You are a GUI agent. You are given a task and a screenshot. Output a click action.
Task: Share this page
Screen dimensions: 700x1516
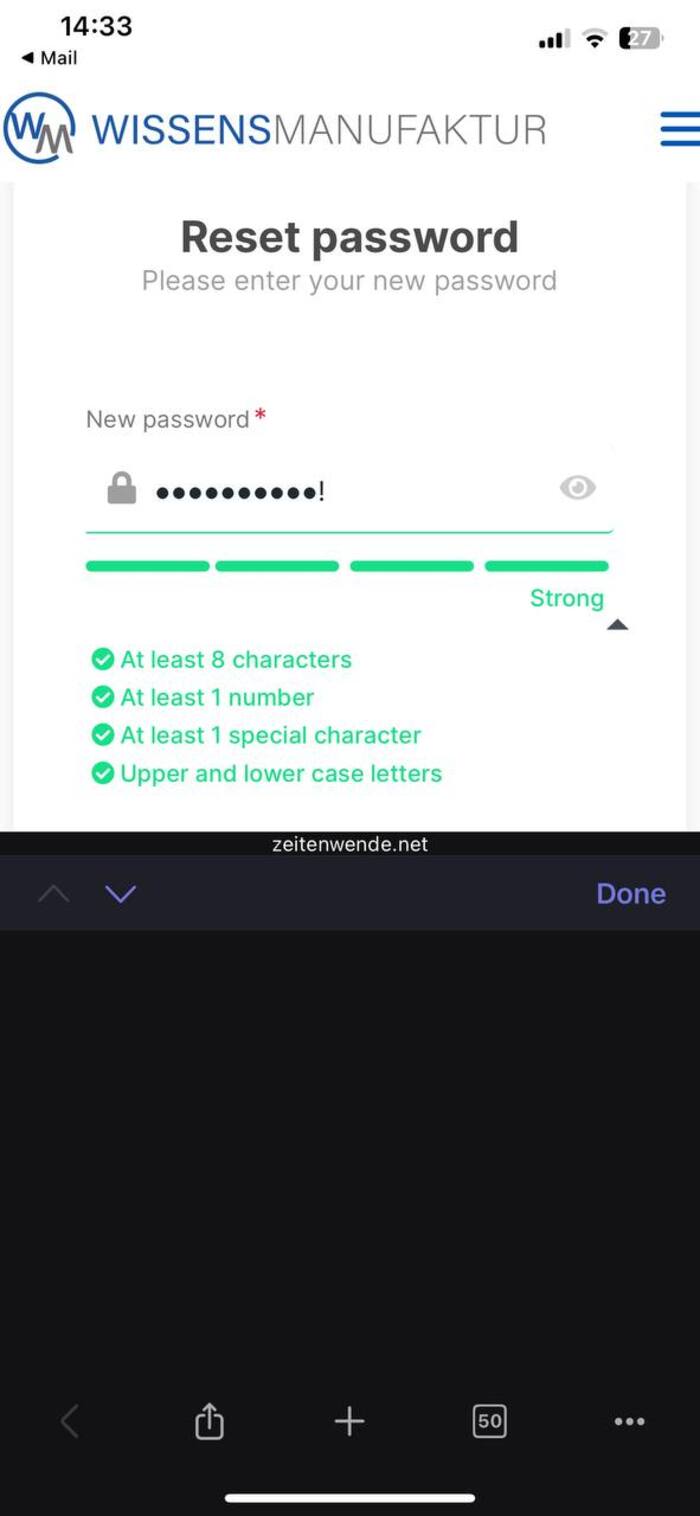(209, 1421)
